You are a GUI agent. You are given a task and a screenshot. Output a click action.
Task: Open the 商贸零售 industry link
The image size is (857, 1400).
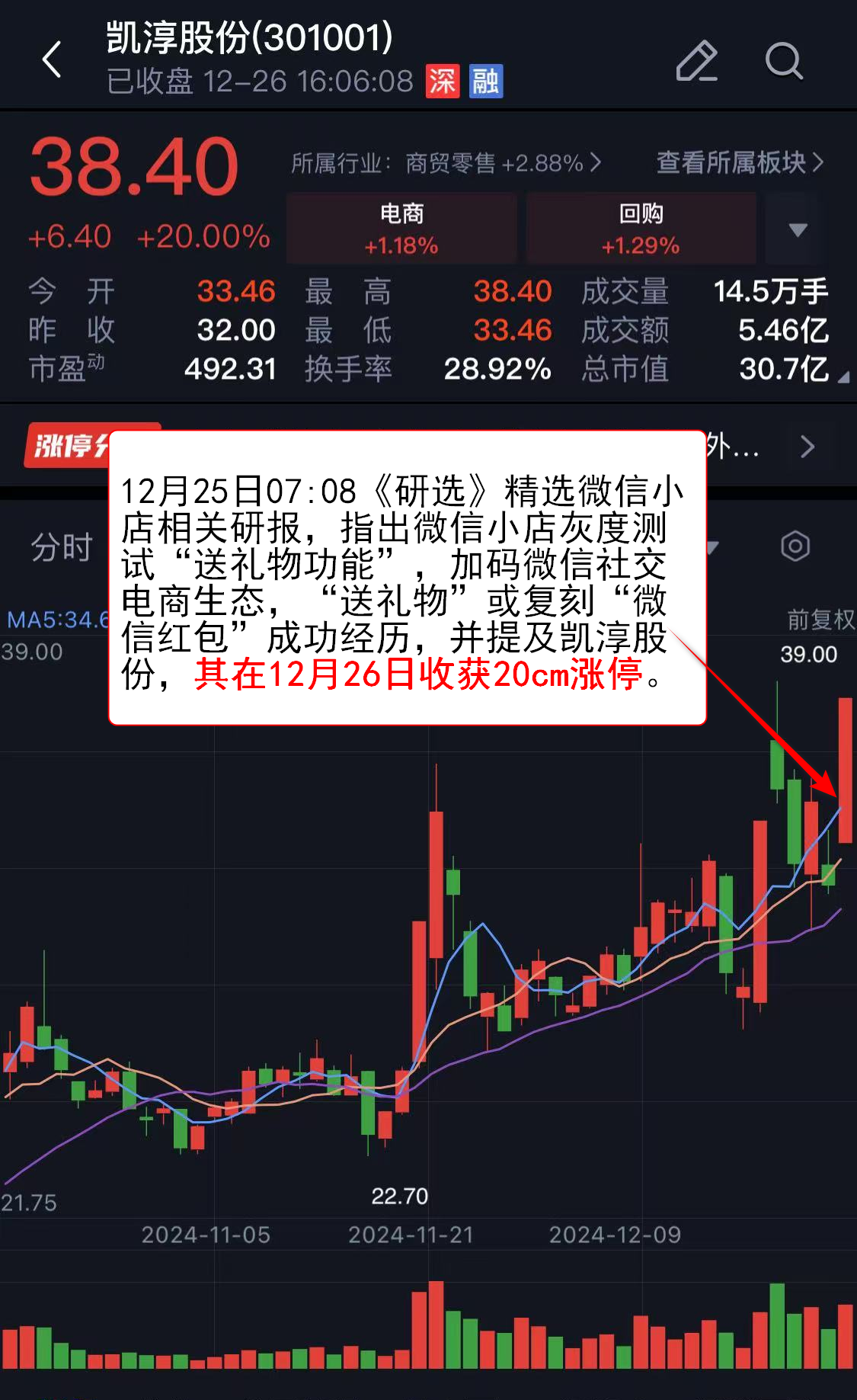pyautogui.click(x=446, y=163)
